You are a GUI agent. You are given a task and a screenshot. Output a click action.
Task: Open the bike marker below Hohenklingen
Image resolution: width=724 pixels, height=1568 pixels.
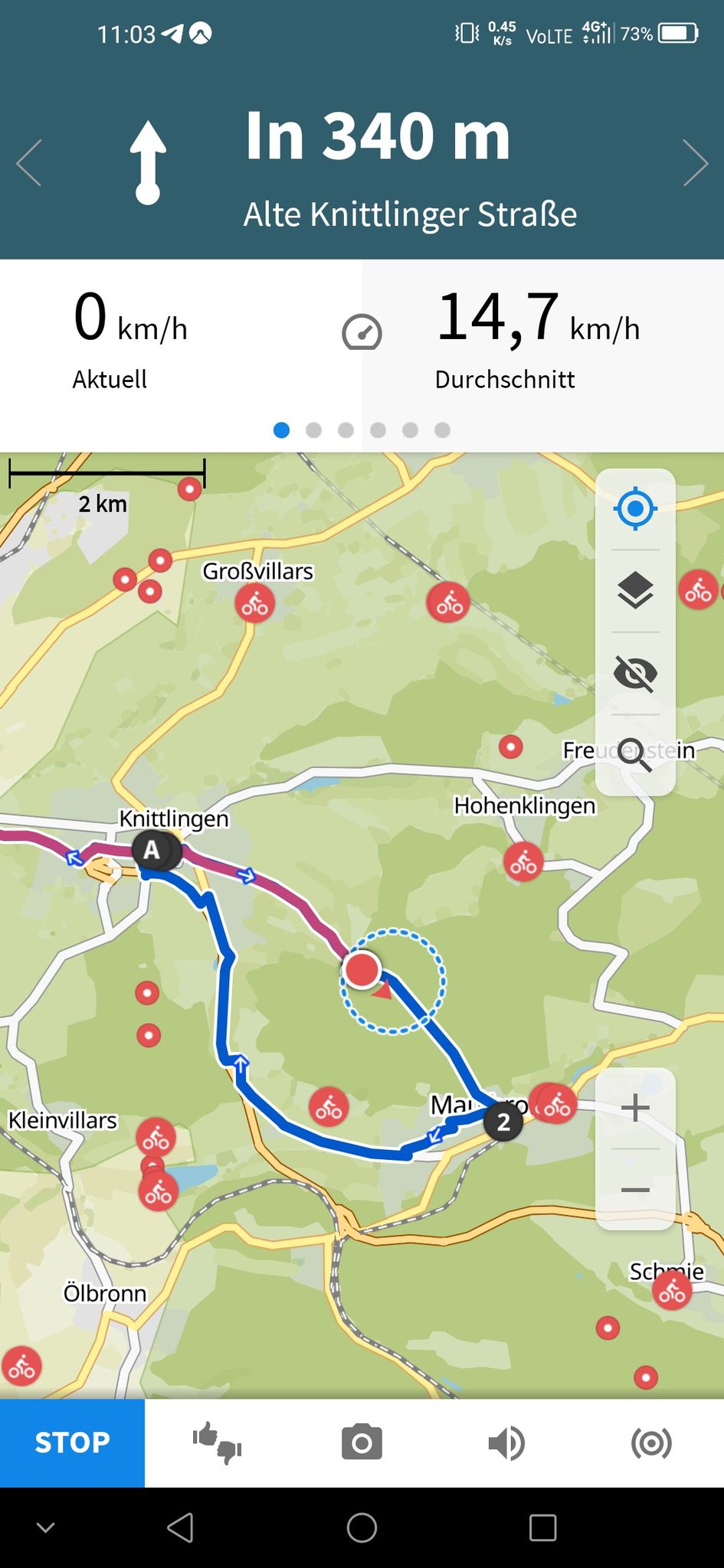point(524,863)
